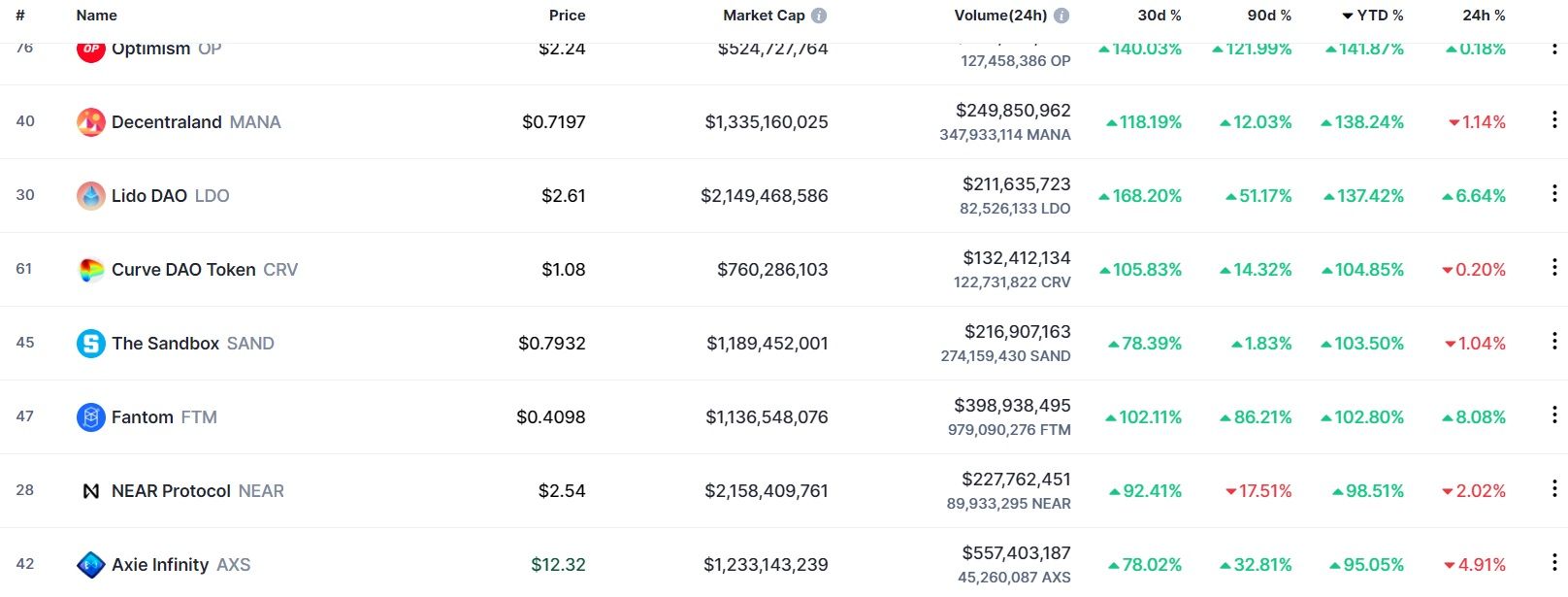Image resolution: width=1568 pixels, height=597 pixels.
Task: Open the NEAR Protocol coin page
Action: point(171,491)
